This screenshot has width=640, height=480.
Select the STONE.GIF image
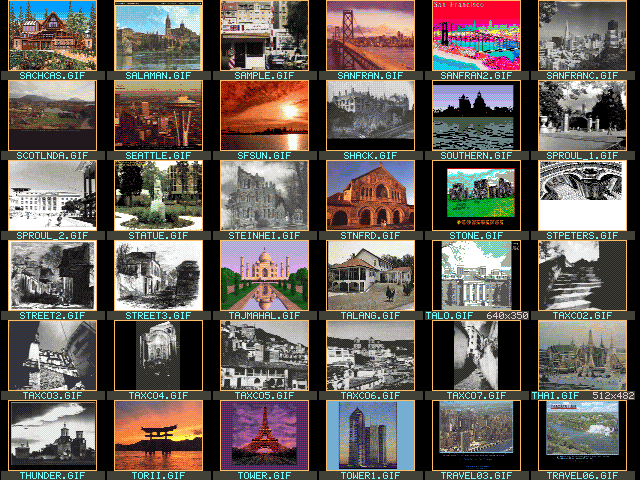(476, 196)
